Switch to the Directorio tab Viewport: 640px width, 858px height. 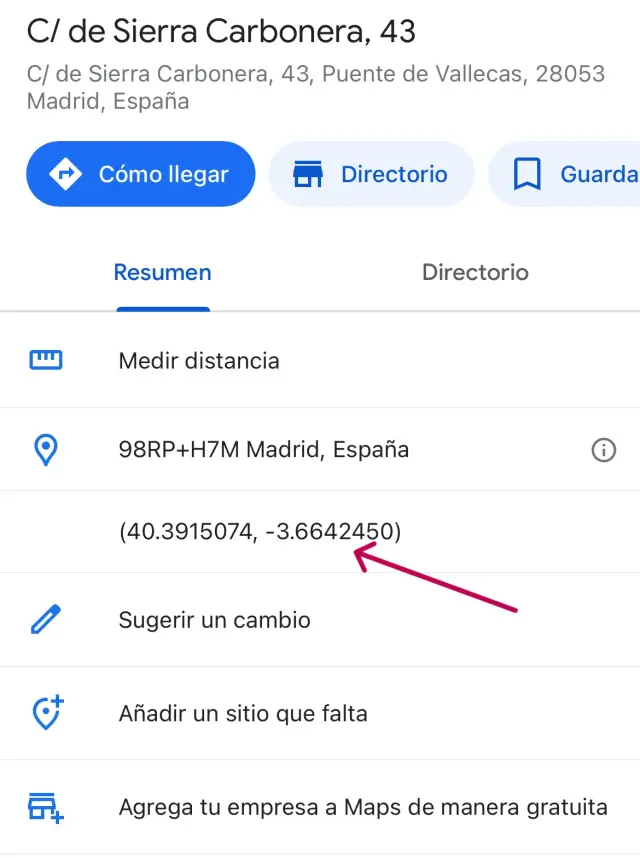coord(475,272)
